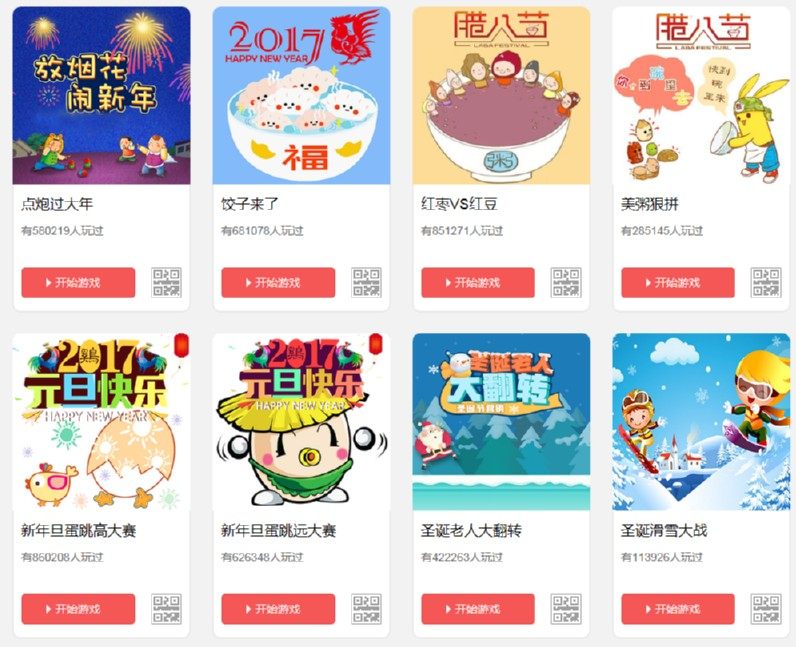796x647 pixels.
Task: Show QR code for 新年旦蛋跳高大赛
Action: point(166,609)
